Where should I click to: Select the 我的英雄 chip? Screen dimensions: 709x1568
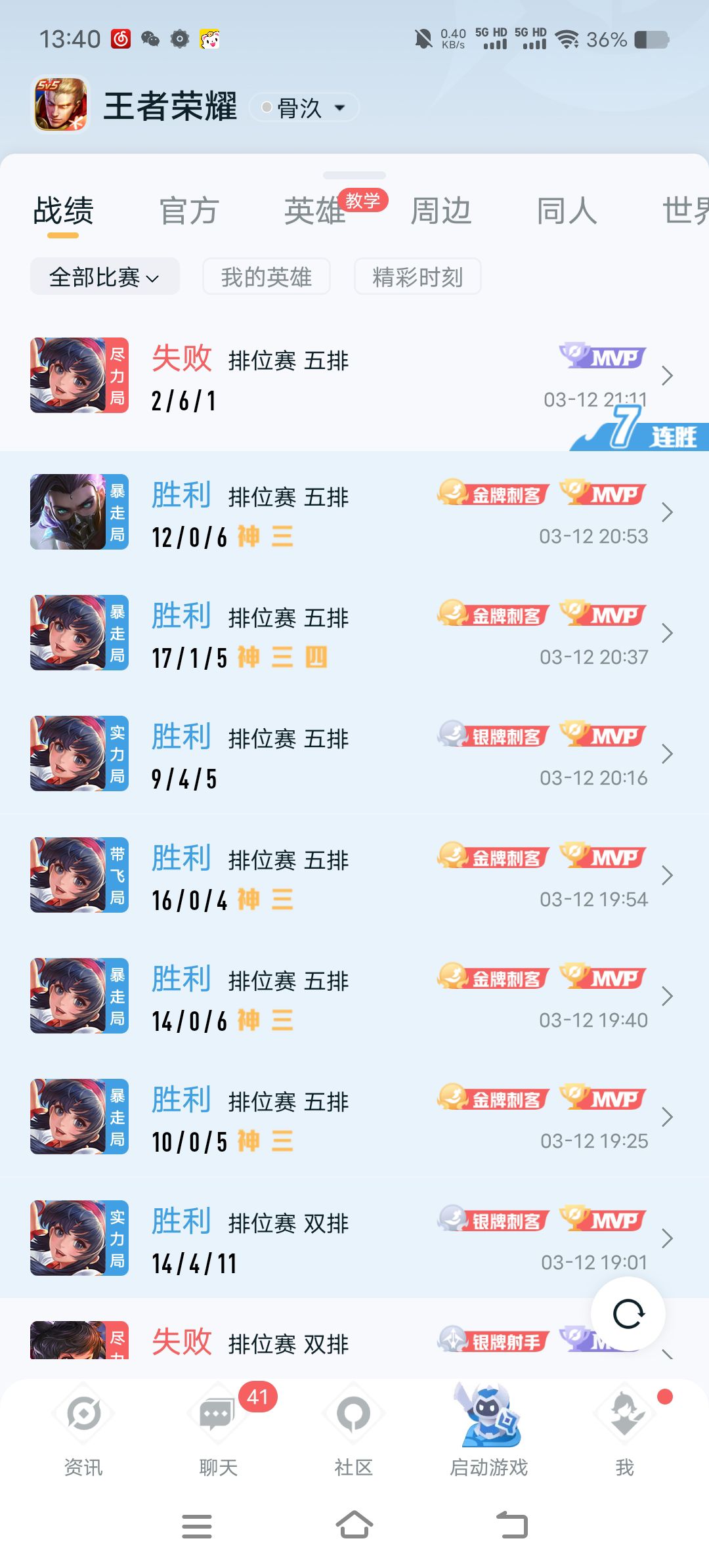[266, 277]
